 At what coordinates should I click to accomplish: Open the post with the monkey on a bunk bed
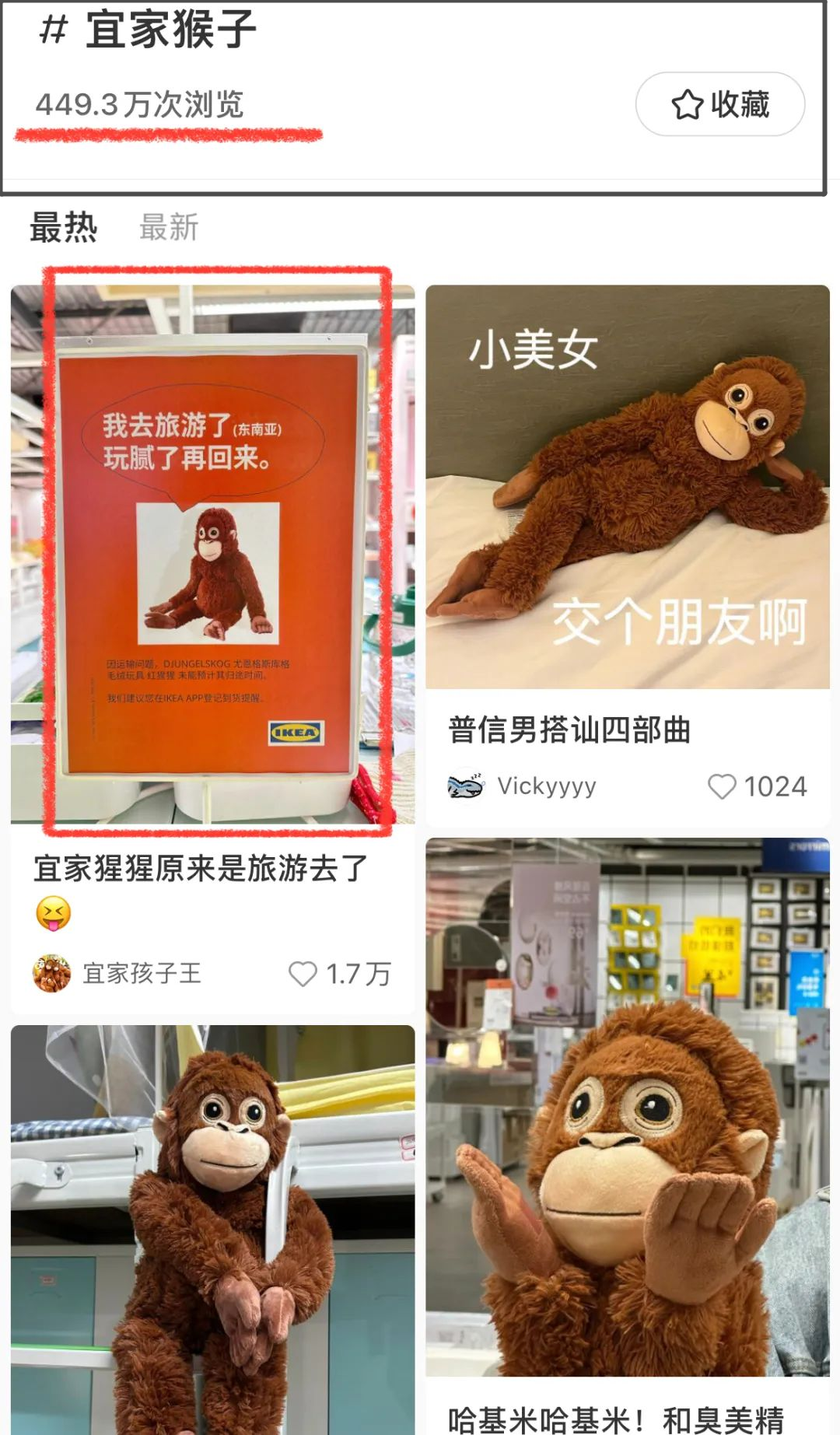(x=212, y=1229)
